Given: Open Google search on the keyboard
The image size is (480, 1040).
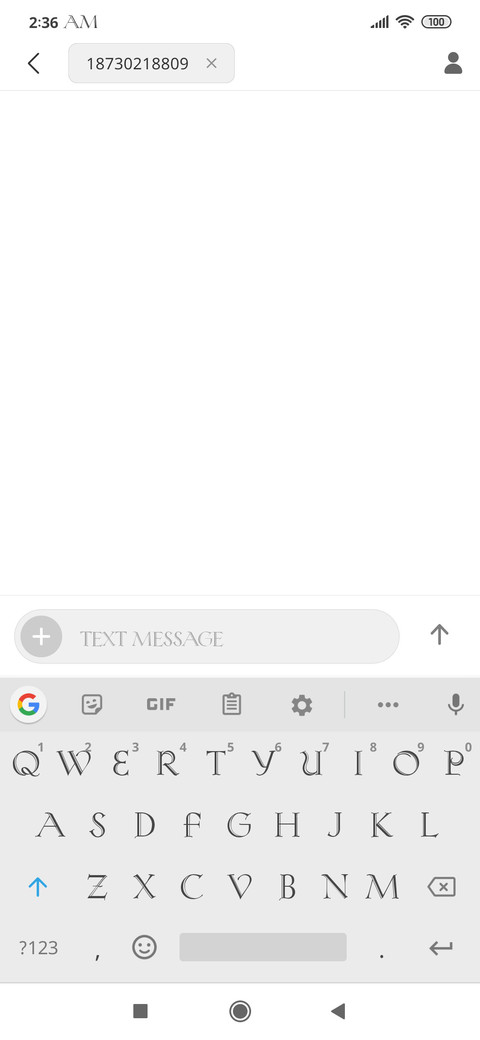Looking at the screenshot, I should [x=29, y=704].
